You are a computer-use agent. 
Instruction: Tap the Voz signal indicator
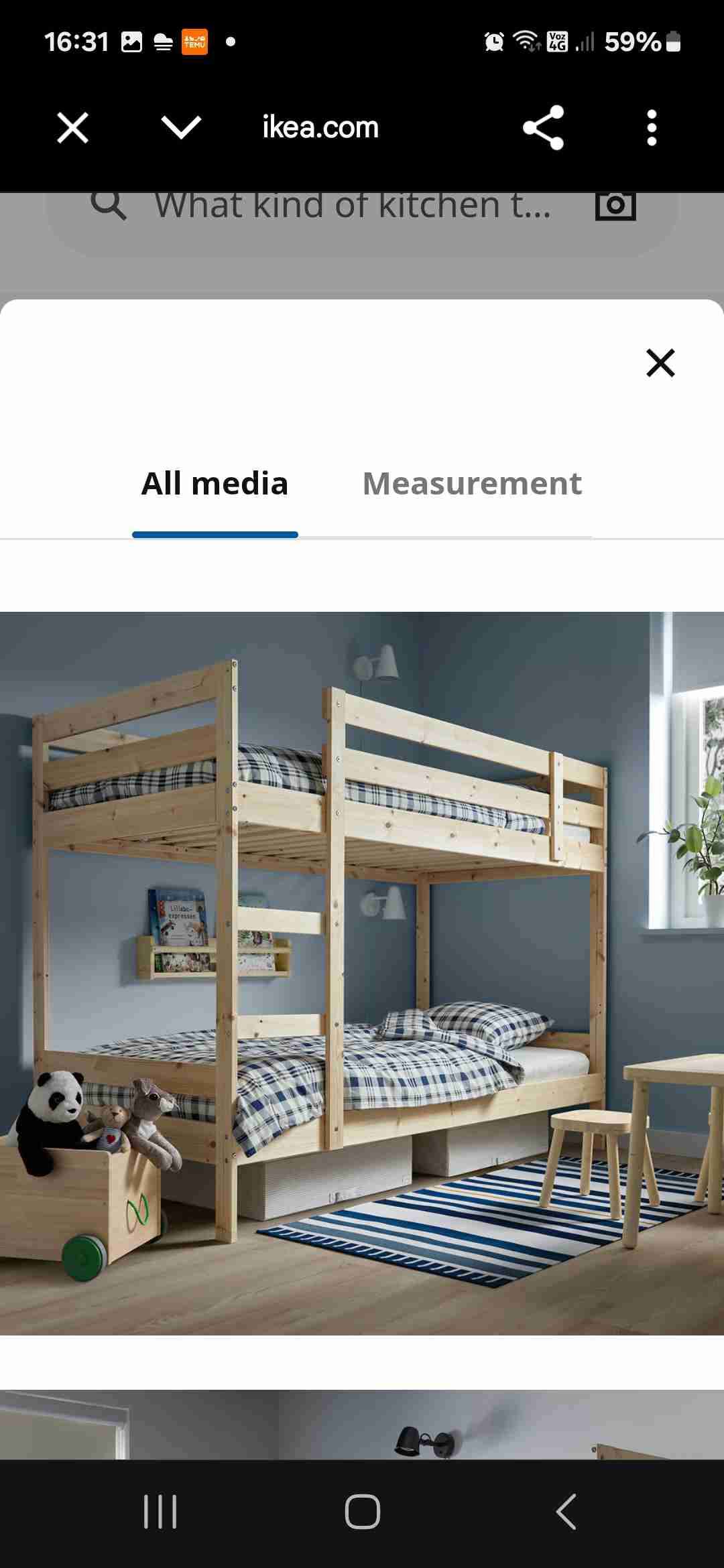[558, 42]
